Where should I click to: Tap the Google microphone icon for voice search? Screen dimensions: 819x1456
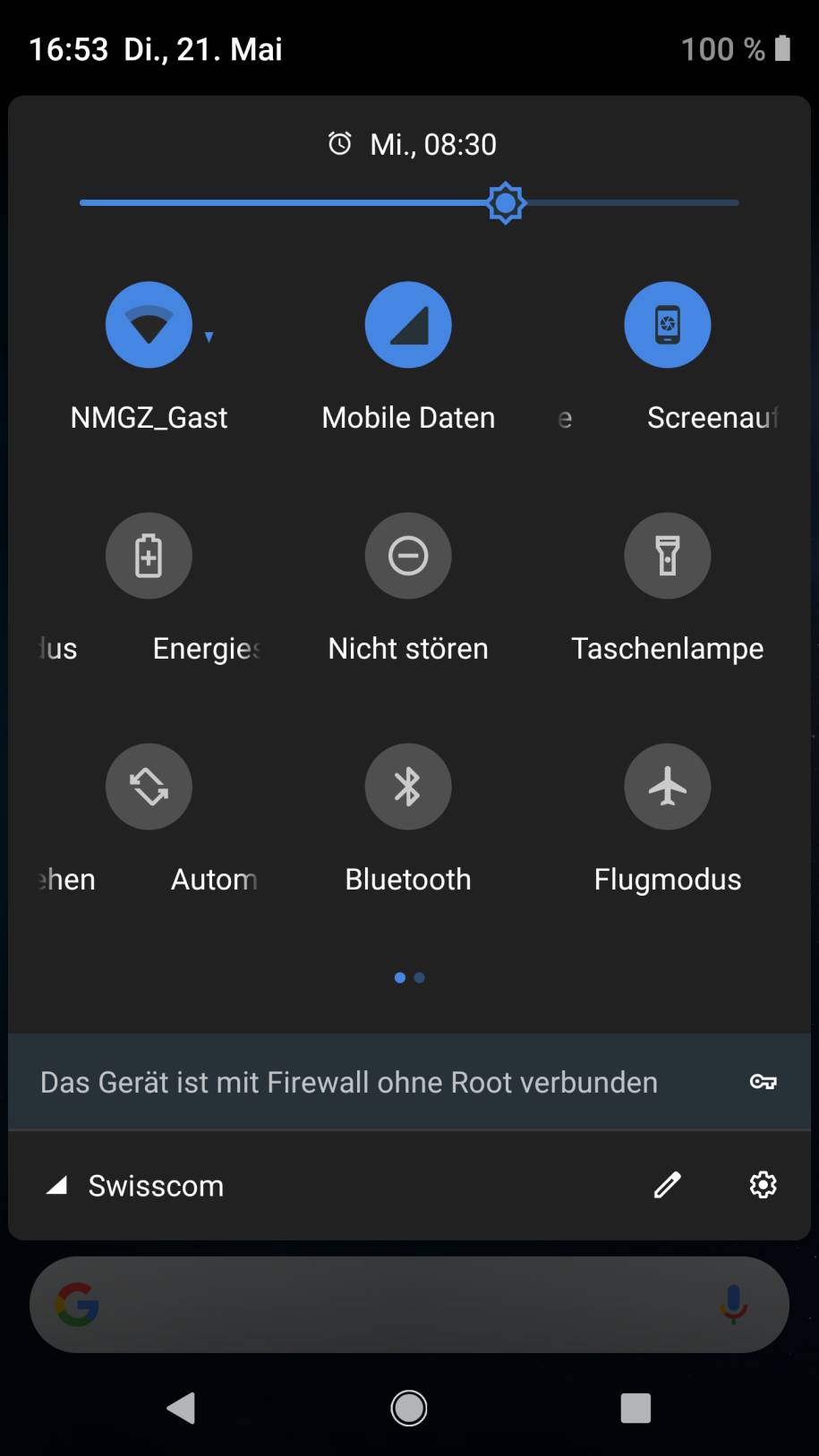[x=733, y=1305]
